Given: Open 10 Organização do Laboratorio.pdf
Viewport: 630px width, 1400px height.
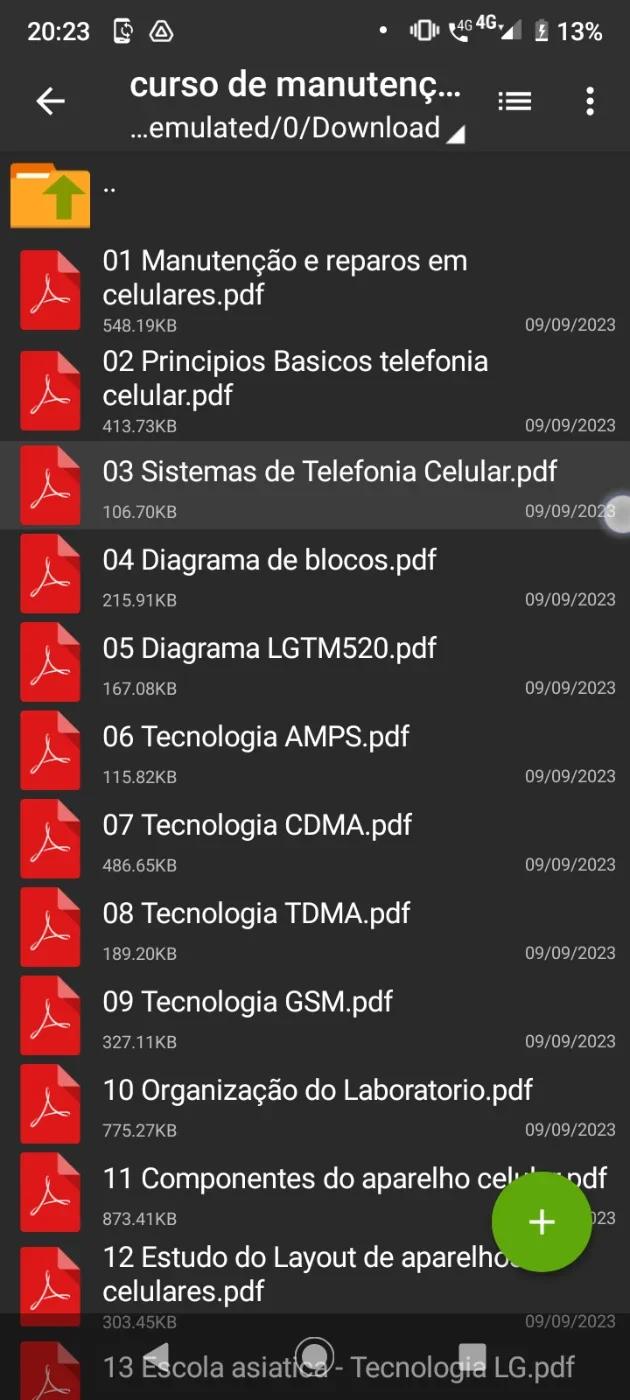Looking at the screenshot, I should [315, 1104].
